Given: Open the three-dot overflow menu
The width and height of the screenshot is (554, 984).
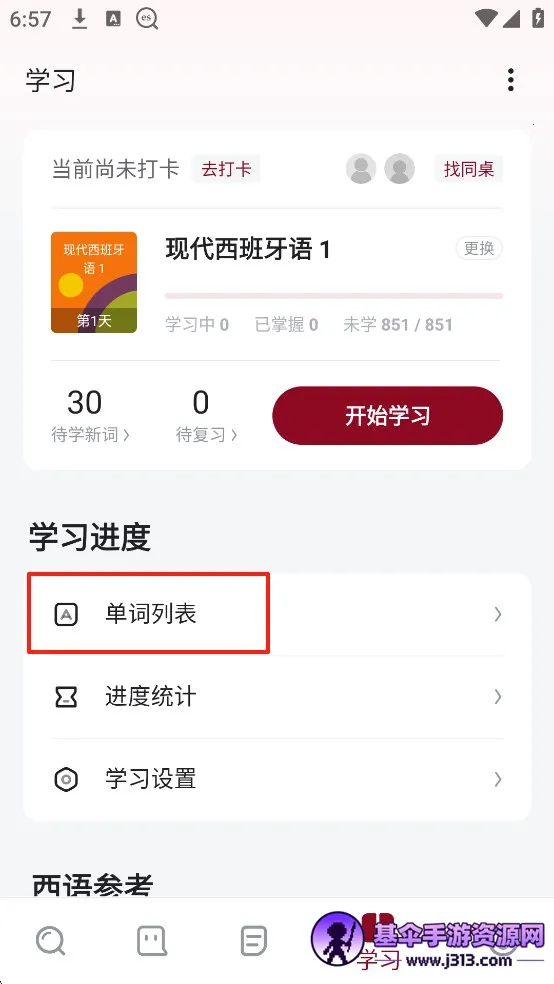Looking at the screenshot, I should click(x=511, y=80).
